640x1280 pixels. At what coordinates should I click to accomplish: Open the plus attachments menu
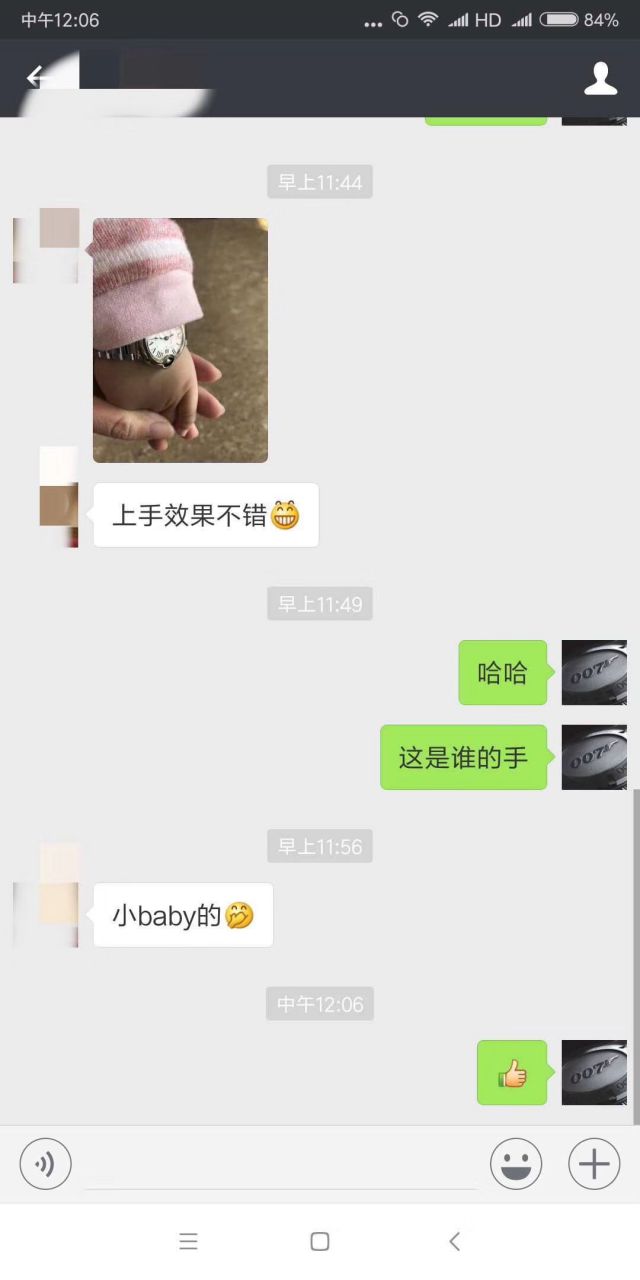pos(594,1164)
